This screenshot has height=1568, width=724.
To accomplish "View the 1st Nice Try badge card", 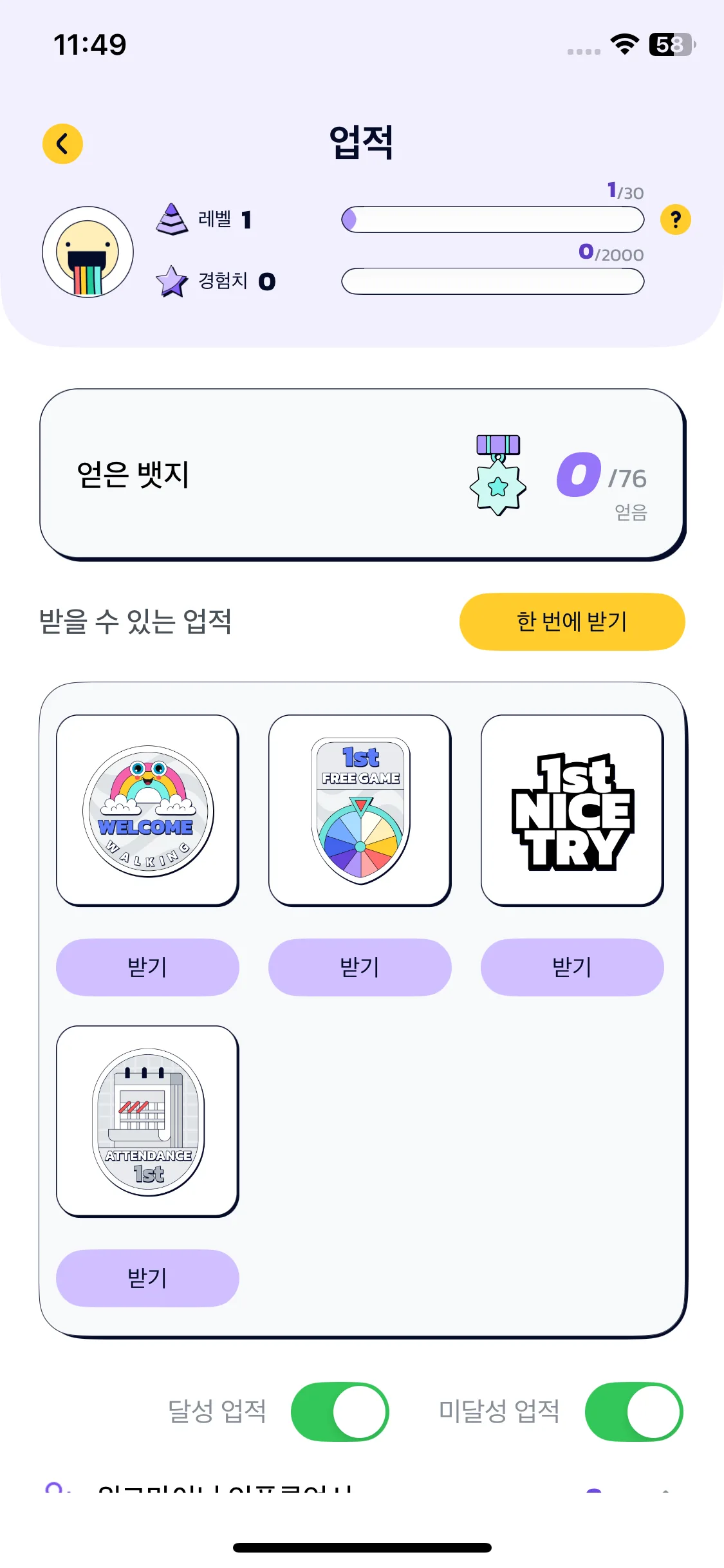I will (x=571, y=810).
